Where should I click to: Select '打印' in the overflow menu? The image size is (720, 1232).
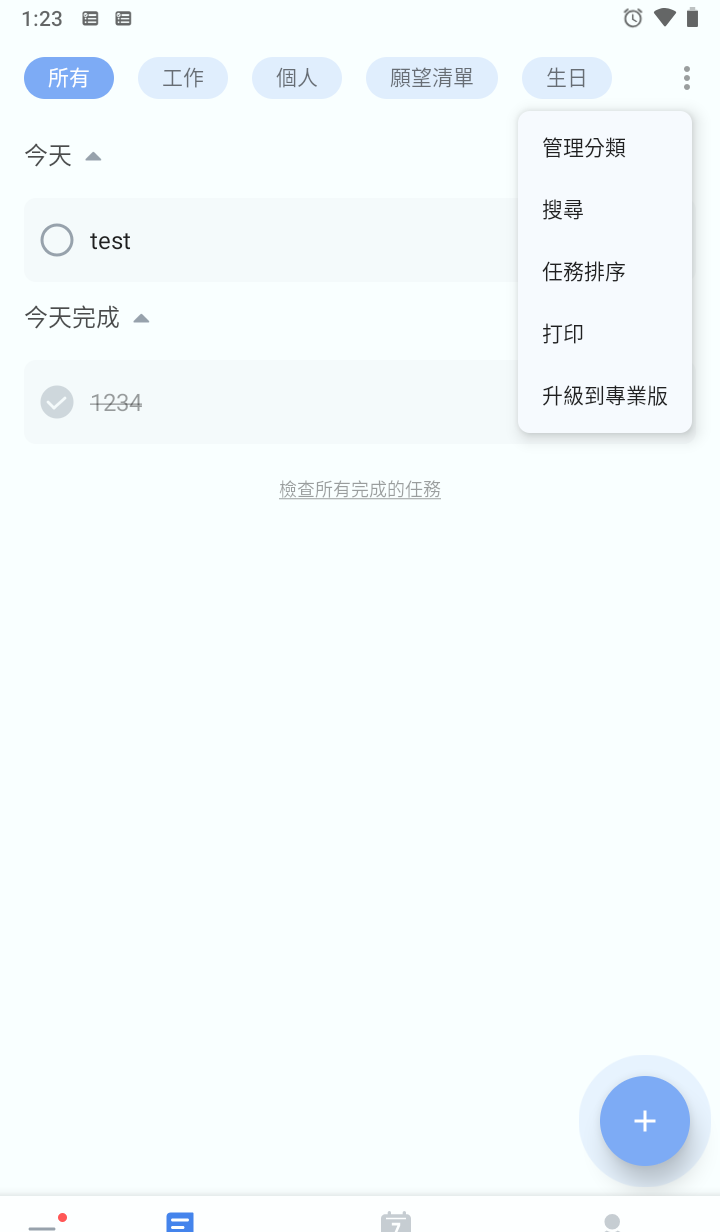562,333
